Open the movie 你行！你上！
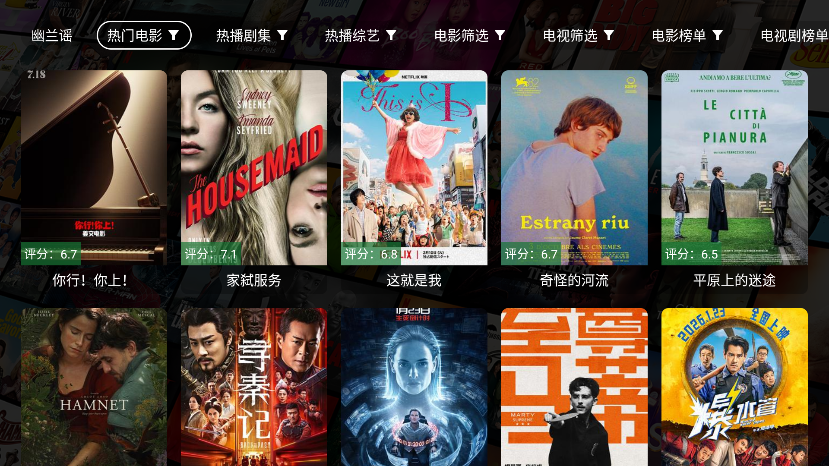 (x=94, y=168)
